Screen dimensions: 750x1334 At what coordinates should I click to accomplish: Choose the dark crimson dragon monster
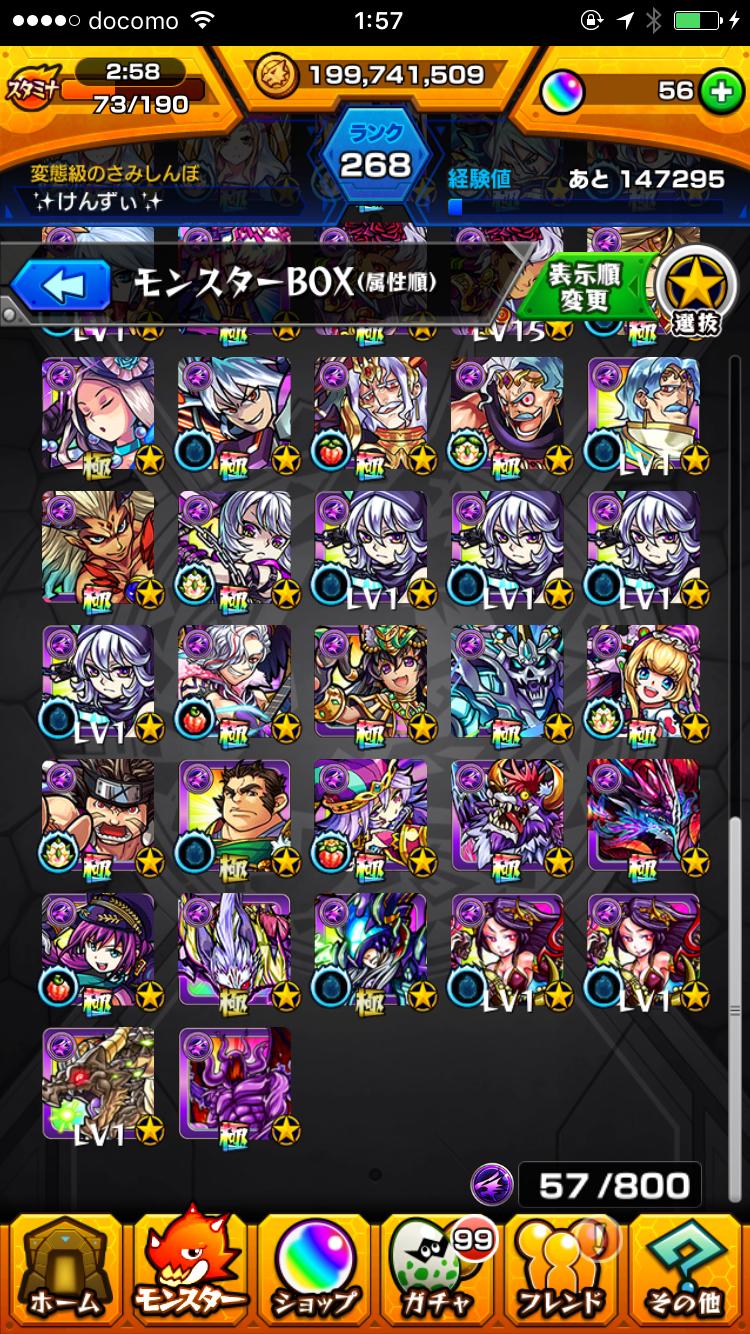[644, 816]
